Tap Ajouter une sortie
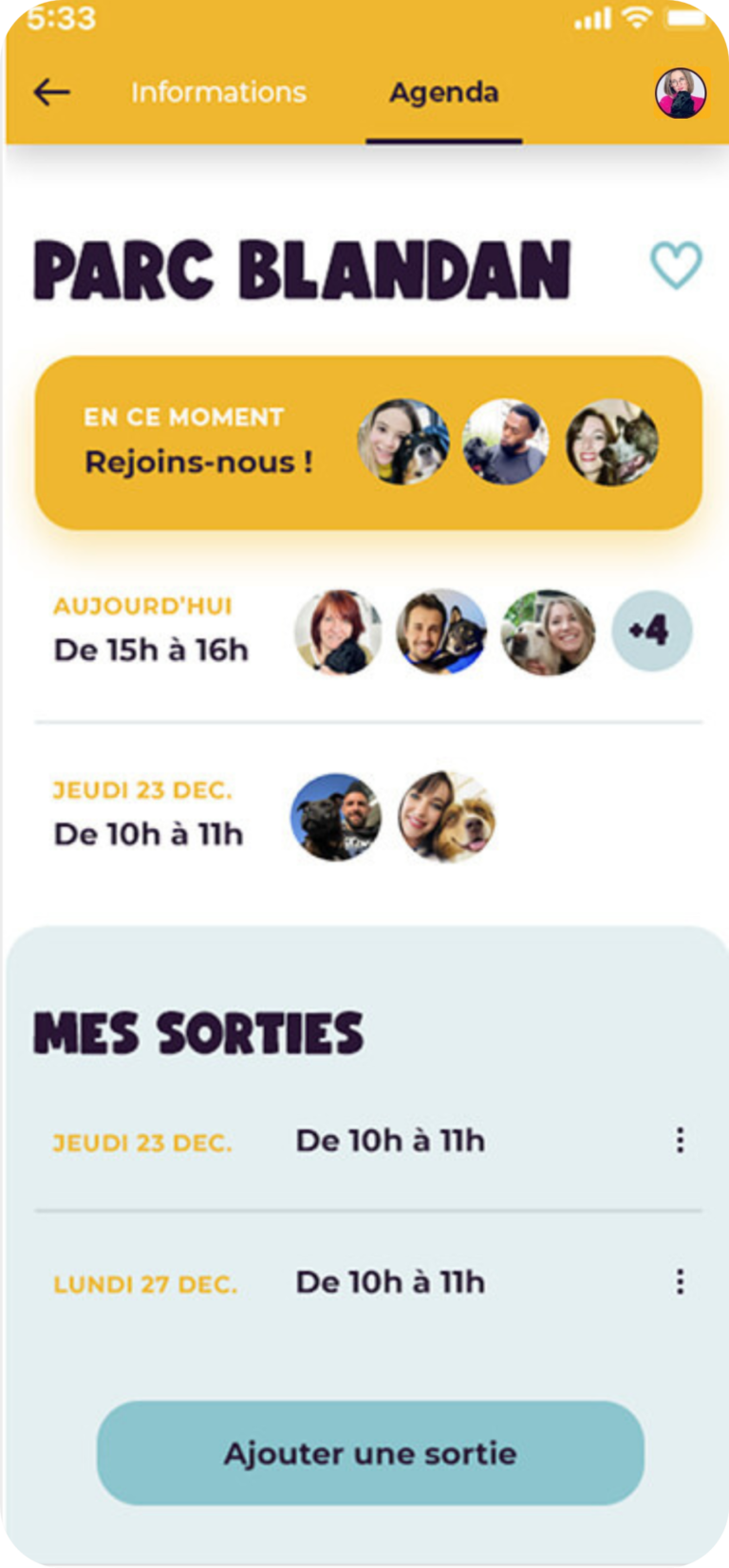The height and width of the screenshot is (1568, 729). click(x=370, y=1453)
